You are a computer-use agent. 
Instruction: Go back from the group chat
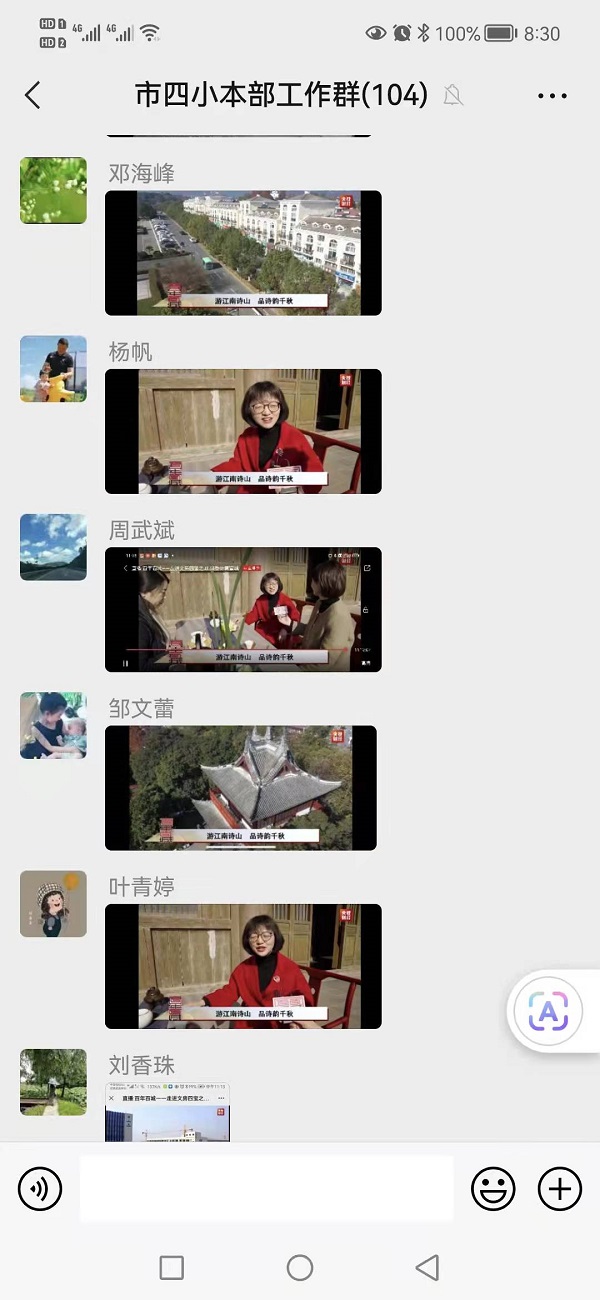33,95
